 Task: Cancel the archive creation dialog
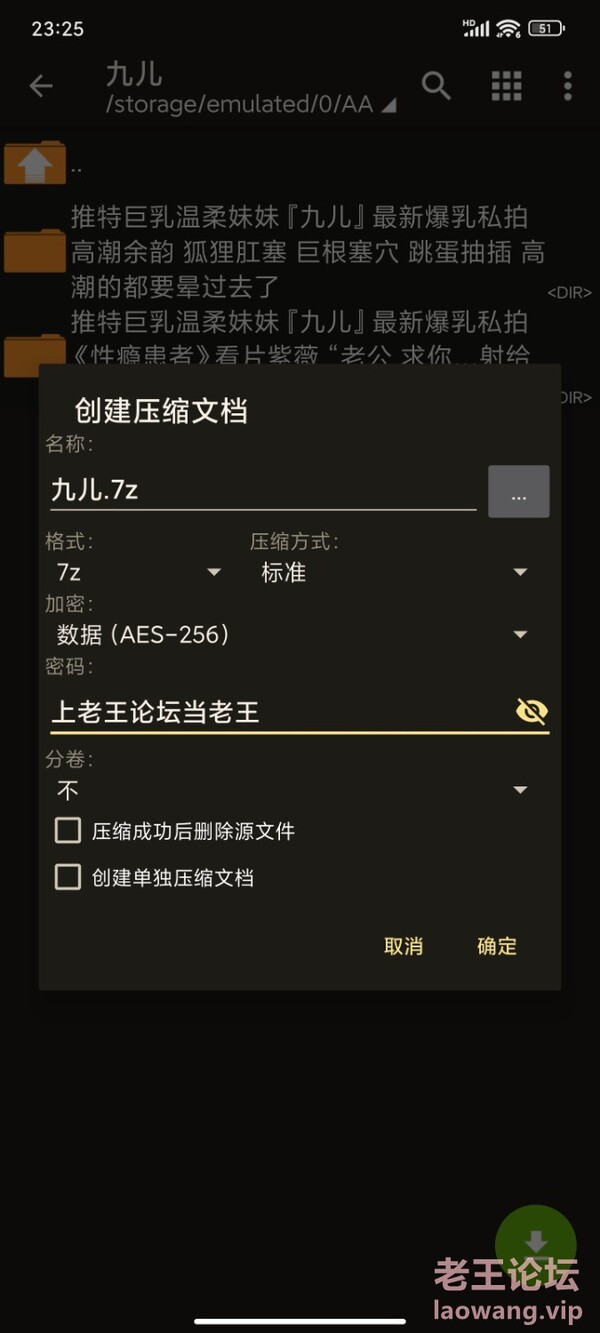[403, 946]
